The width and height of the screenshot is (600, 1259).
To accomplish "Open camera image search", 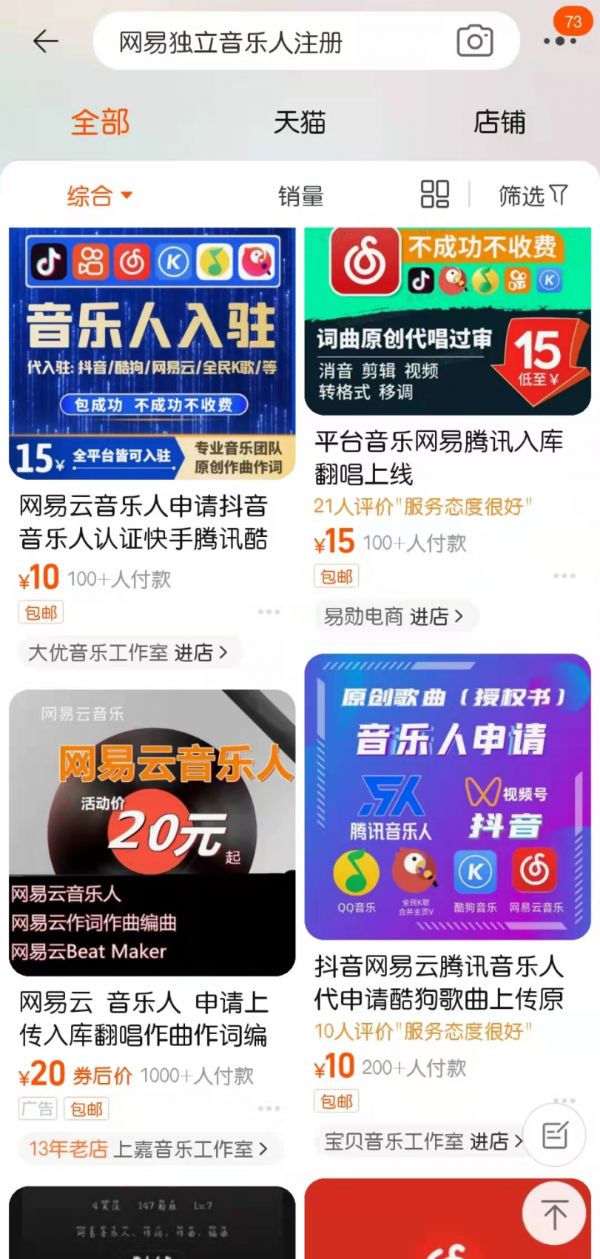I will pos(475,41).
